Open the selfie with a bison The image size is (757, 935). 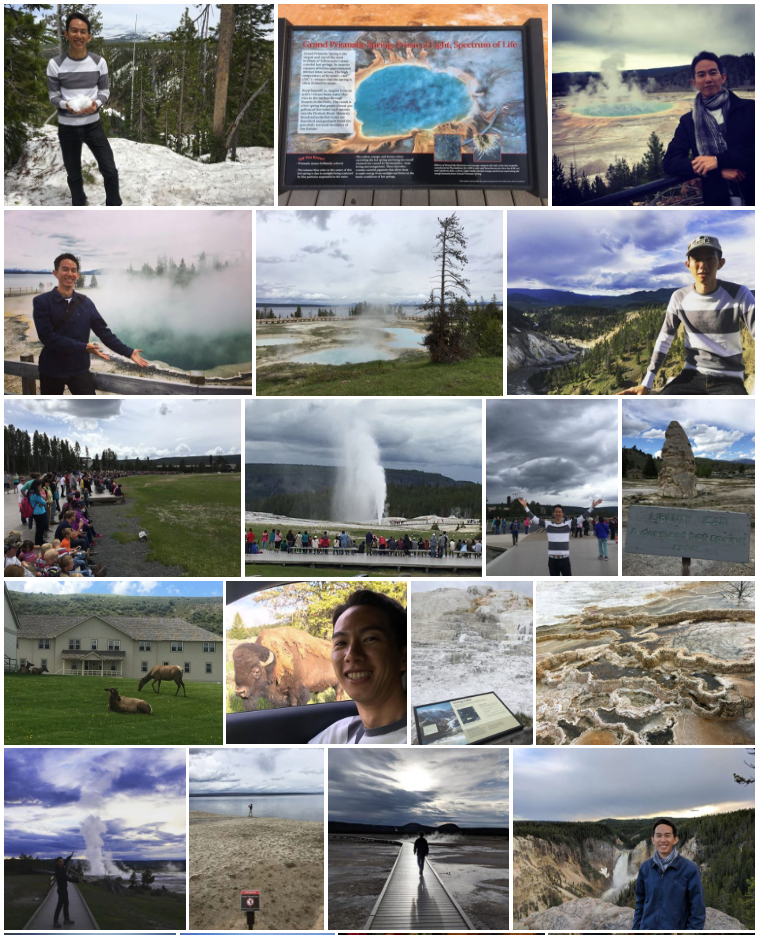(x=316, y=662)
